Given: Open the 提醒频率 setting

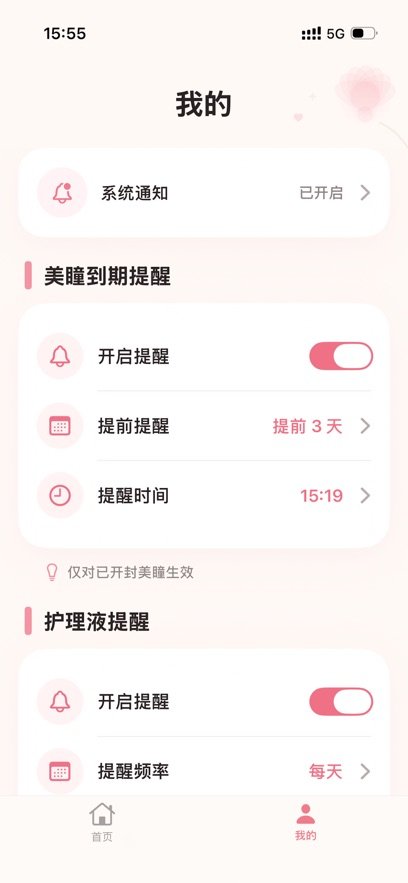Looking at the screenshot, I should [204, 771].
